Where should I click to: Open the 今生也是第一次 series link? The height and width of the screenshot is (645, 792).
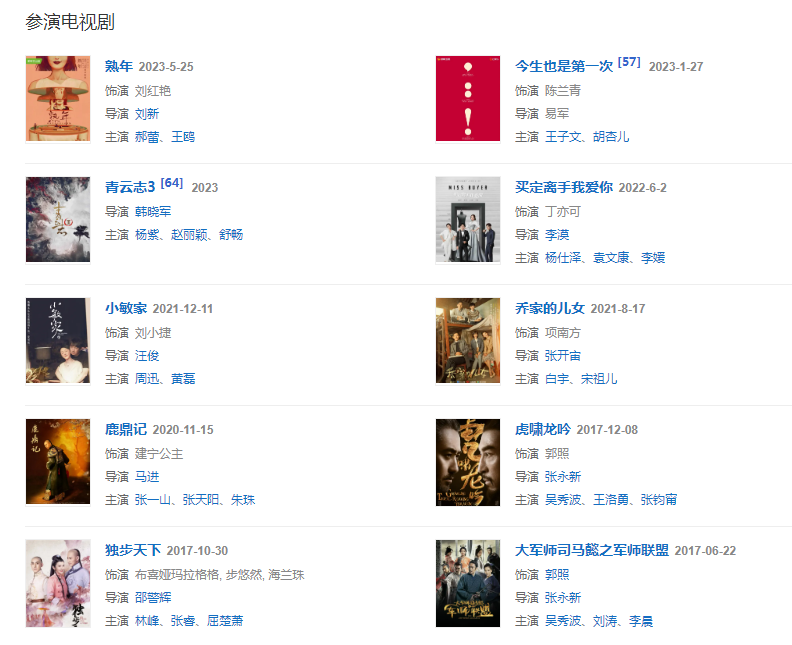(x=563, y=67)
